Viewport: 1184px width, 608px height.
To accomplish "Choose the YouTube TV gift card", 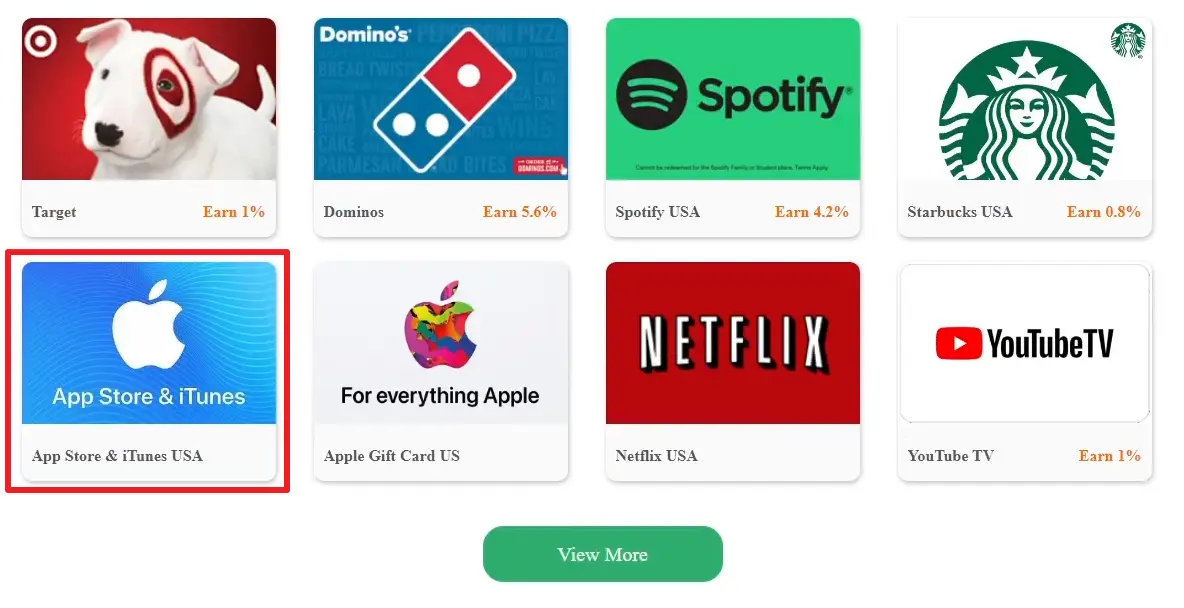I will pos(1025,371).
